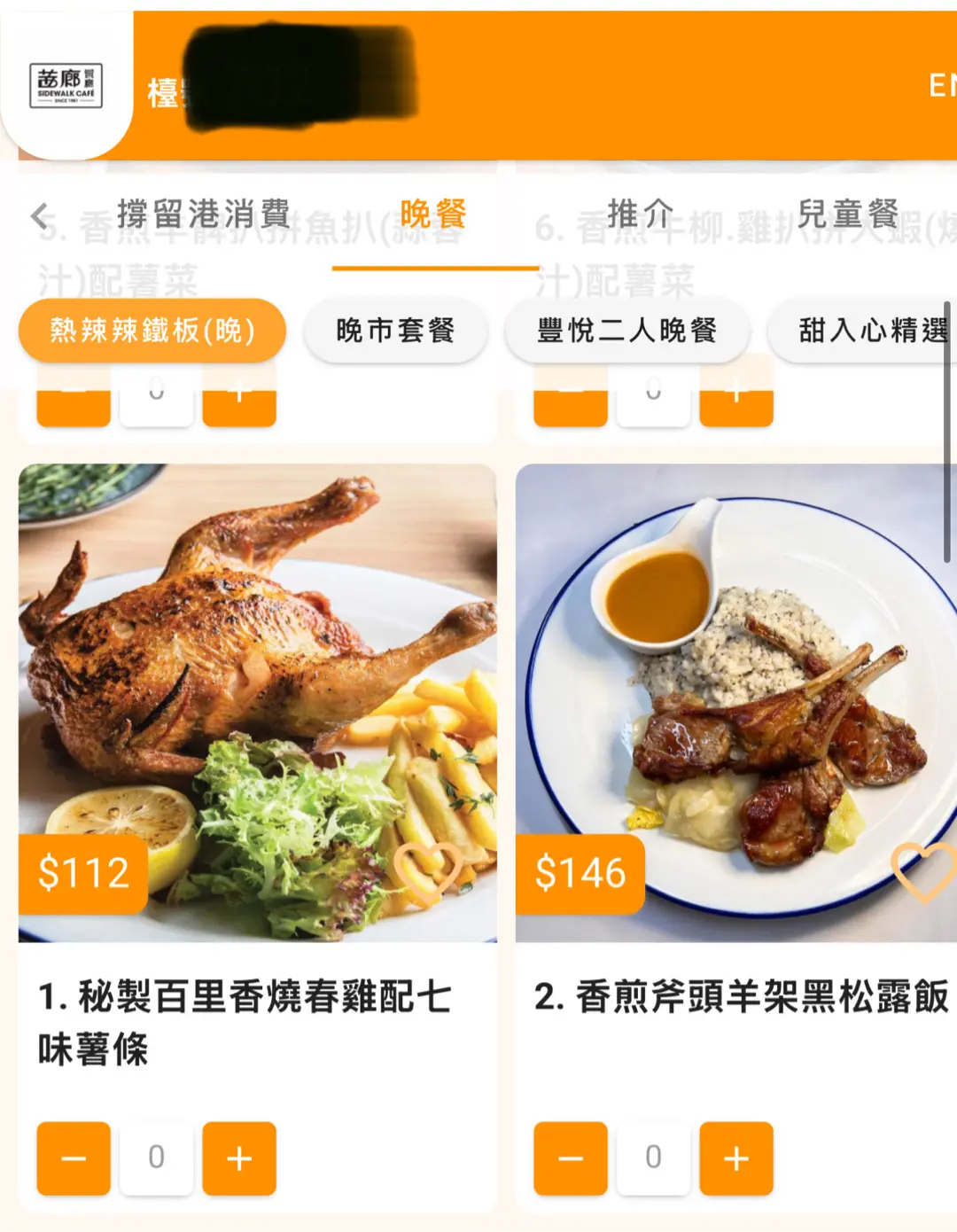Choose the 豐悅二人晚餐 chip
957x1232 pixels.
coord(627,331)
